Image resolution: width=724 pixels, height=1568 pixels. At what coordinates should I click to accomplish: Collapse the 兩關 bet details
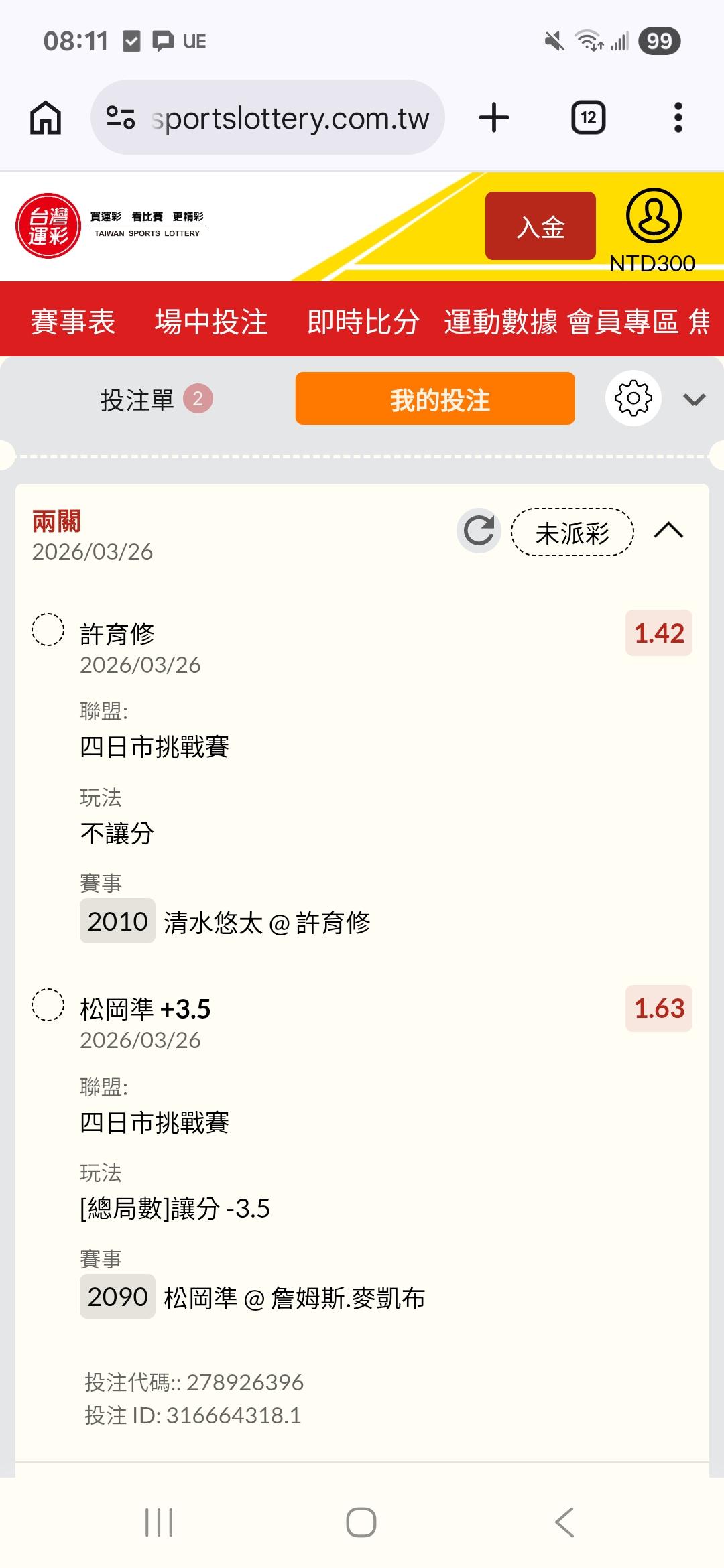tap(668, 531)
